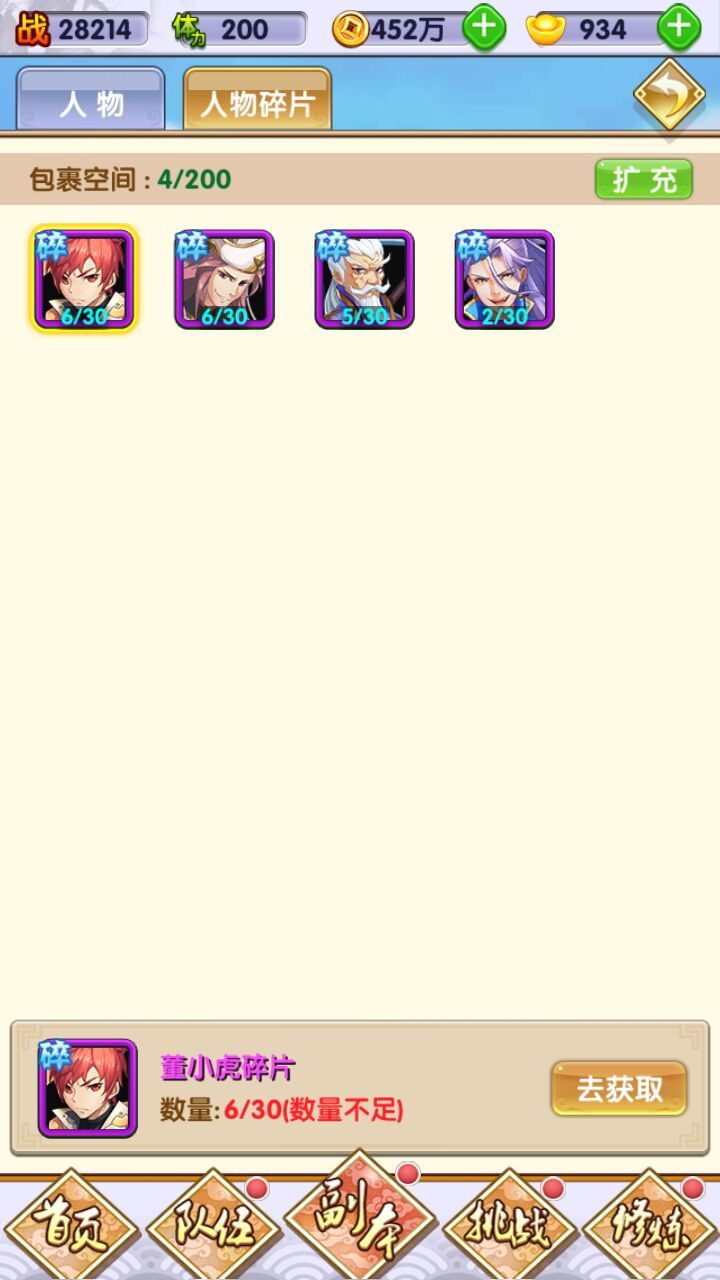The image size is (720, 1280).
Task: Tap 去获取 to obtain 董小虎 fragments
Action: (x=619, y=1089)
